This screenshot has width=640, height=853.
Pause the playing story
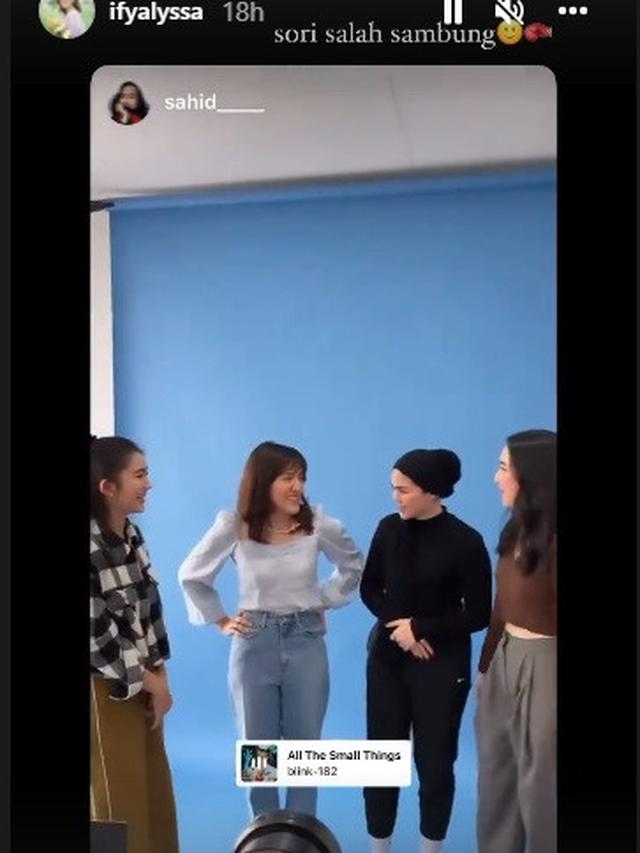point(453,11)
